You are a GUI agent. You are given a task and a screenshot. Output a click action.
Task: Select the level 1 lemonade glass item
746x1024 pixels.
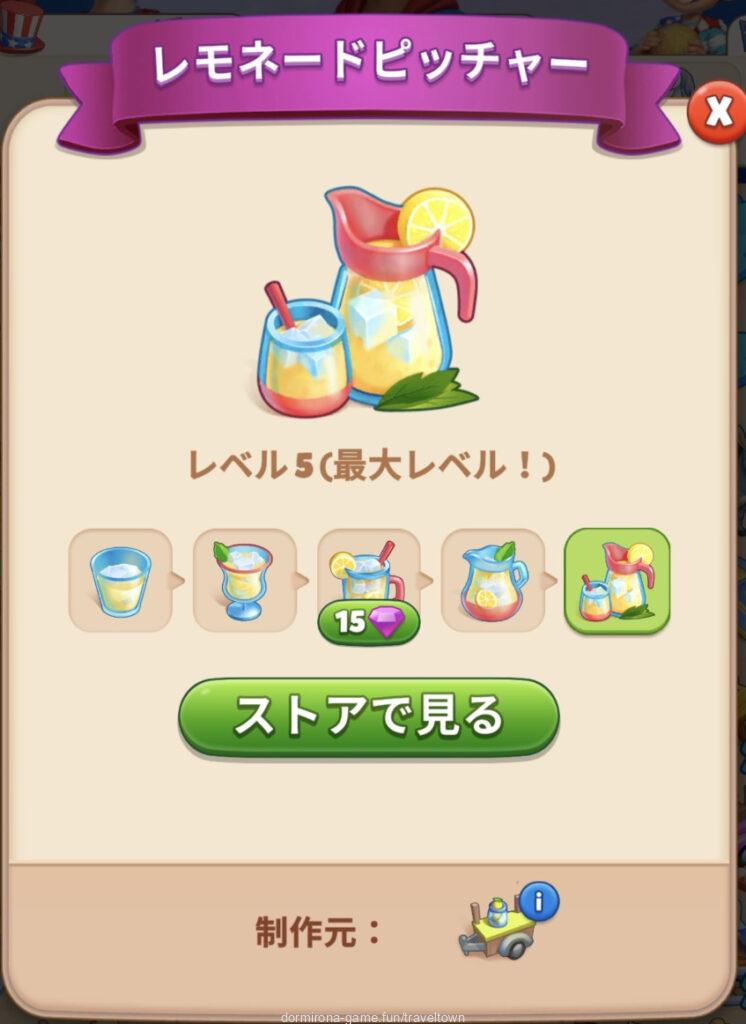coord(120,581)
